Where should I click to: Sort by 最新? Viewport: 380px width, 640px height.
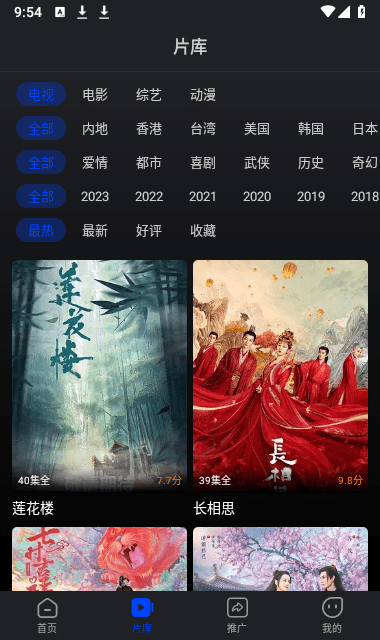click(95, 231)
